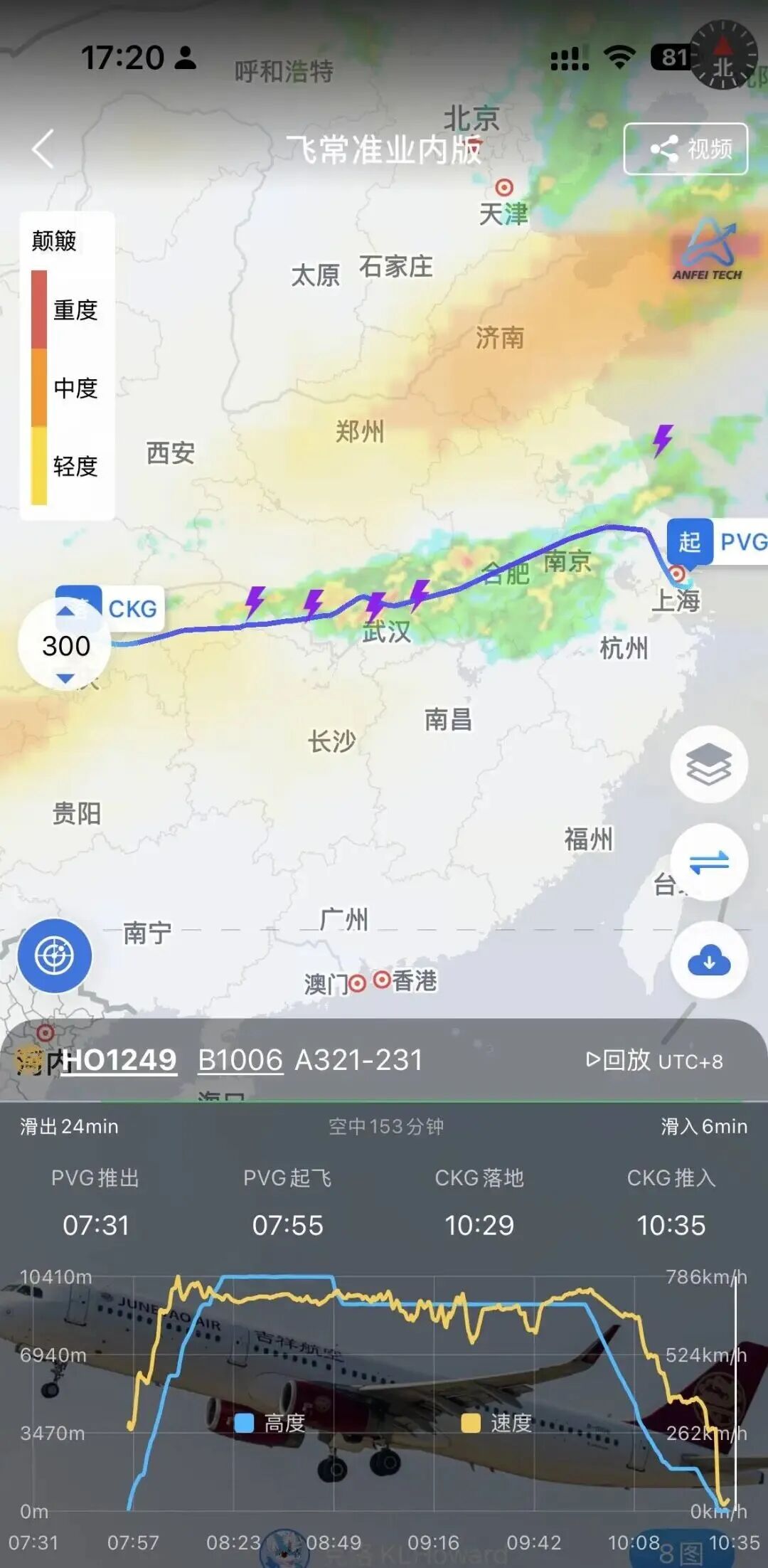Tap the swap arrows button
Image resolution: width=768 pixels, height=1568 pixels.
[708, 862]
